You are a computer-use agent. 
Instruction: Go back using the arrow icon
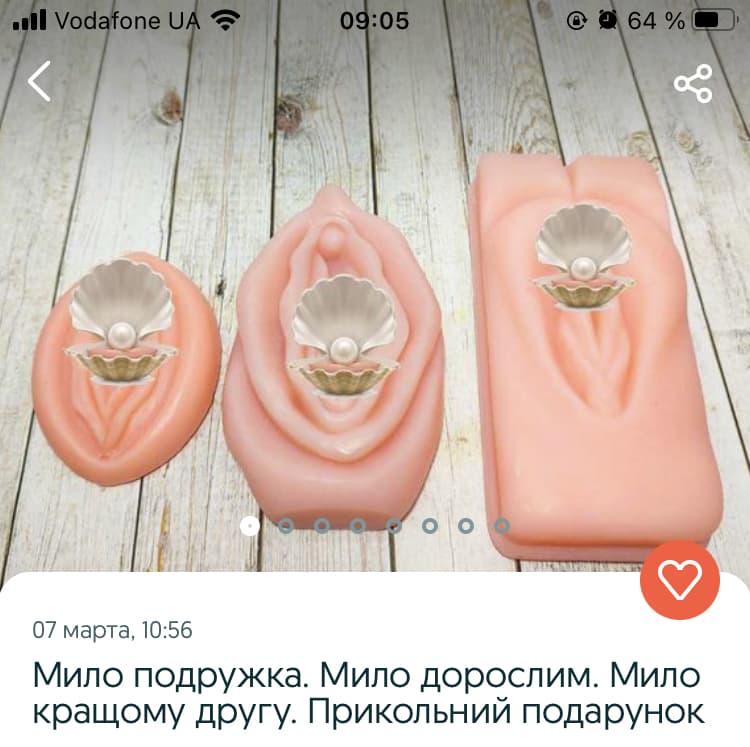39,82
